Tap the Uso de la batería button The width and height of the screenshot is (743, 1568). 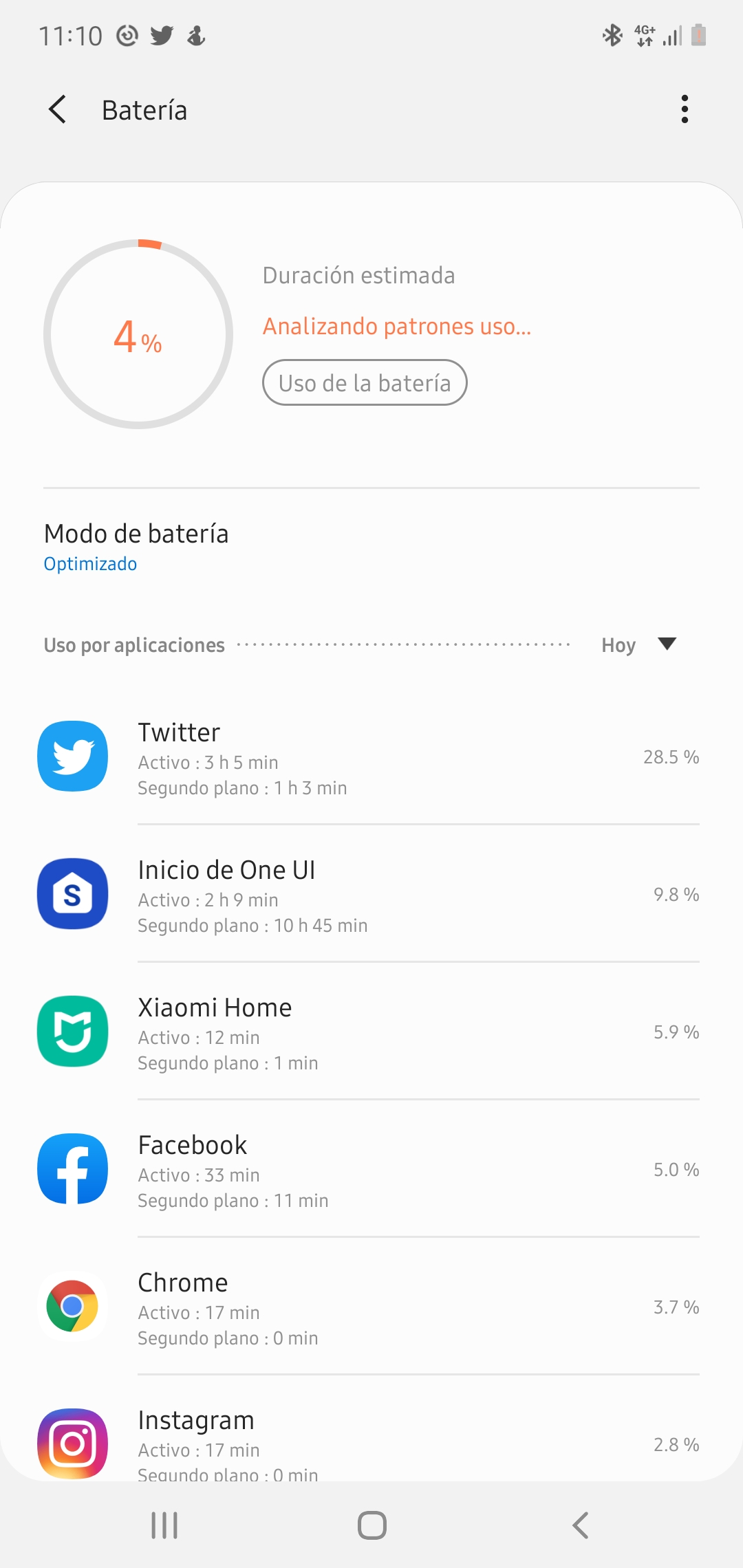[x=365, y=383]
